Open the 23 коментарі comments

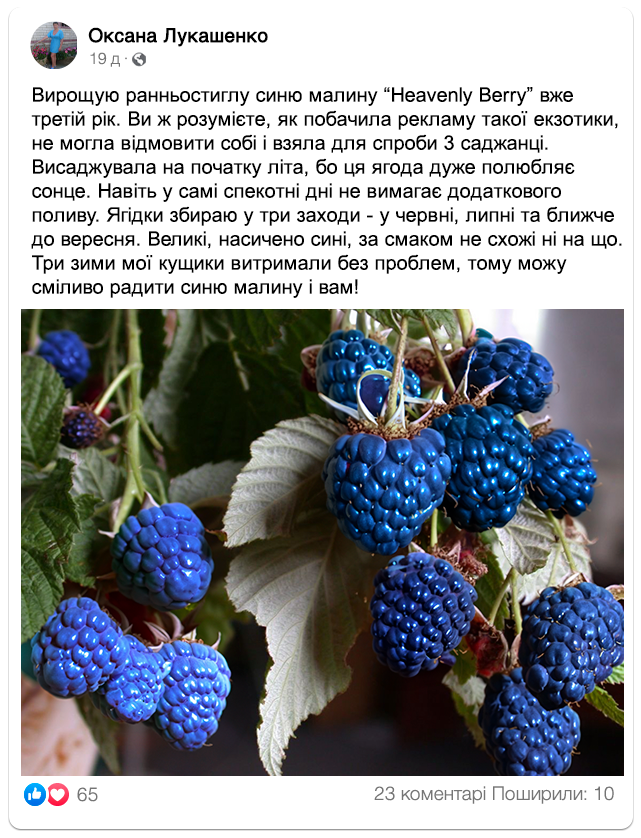(x=428, y=794)
